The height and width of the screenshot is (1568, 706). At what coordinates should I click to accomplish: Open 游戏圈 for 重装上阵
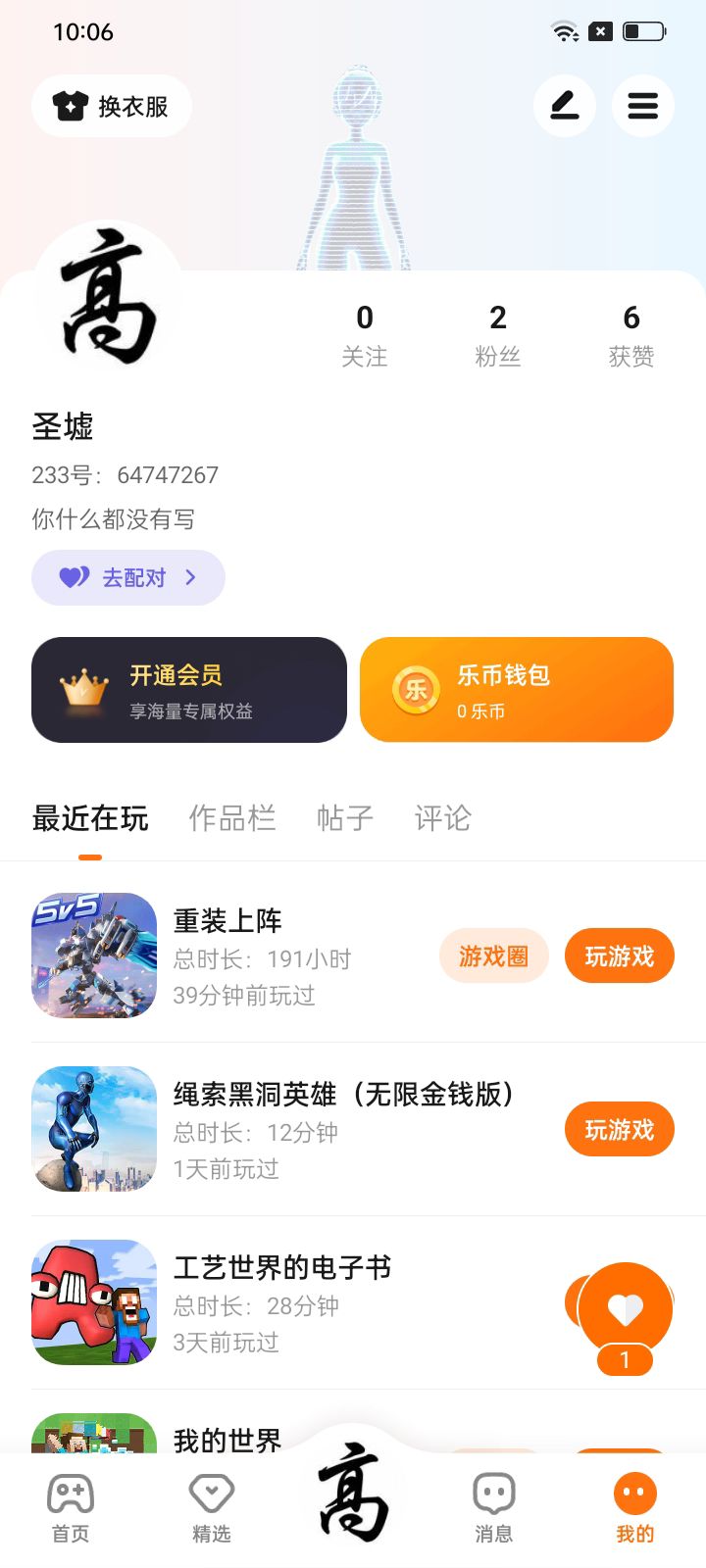(x=493, y=955)
